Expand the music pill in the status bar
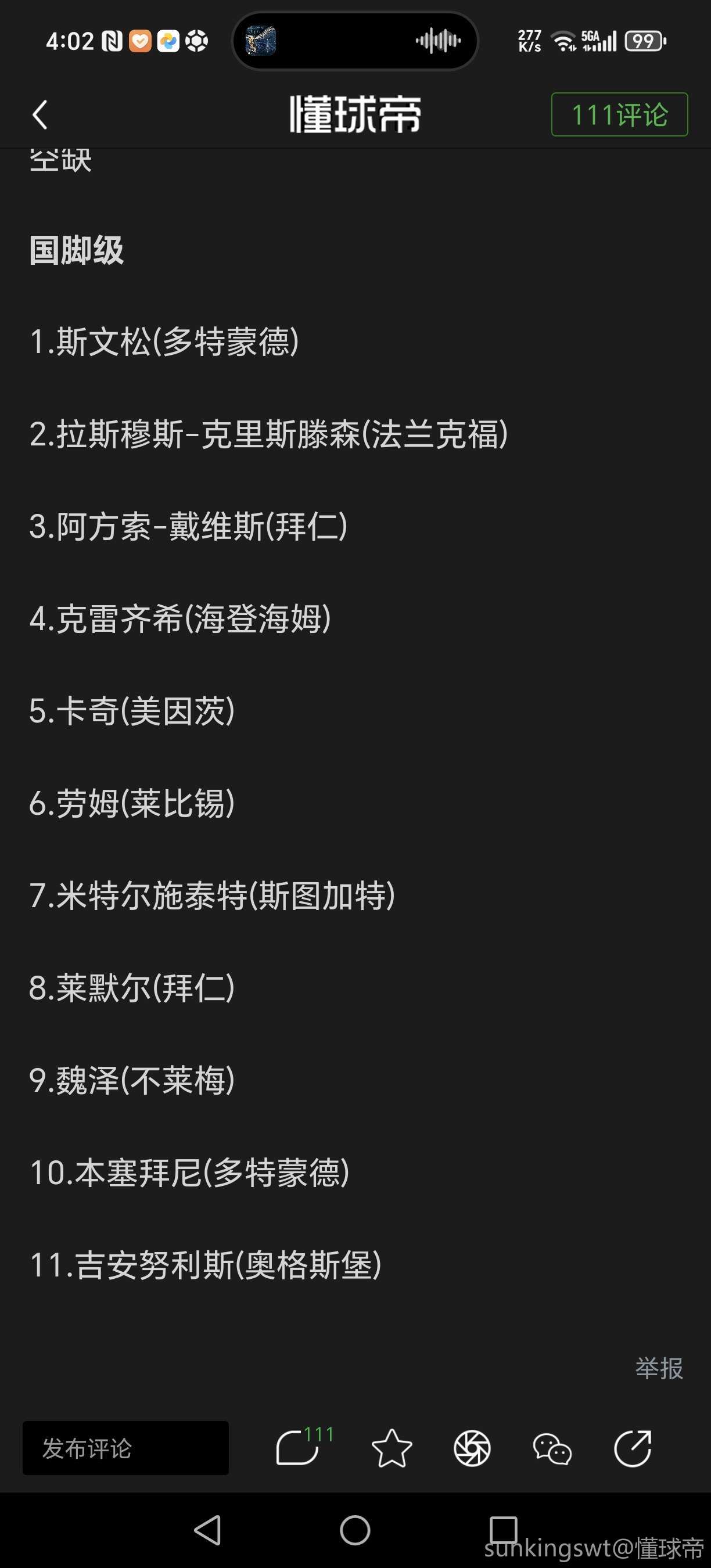 click(x=355, y=41)
